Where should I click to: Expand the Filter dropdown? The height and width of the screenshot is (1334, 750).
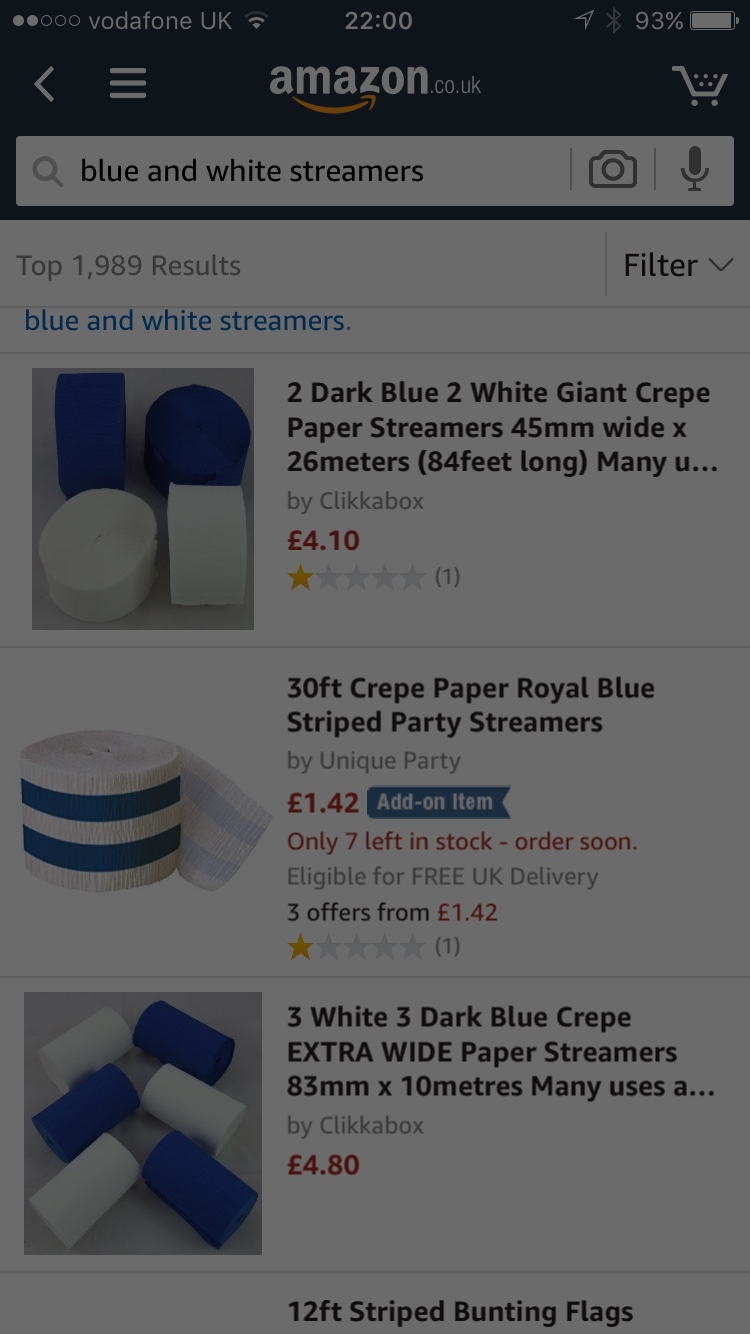678,265
